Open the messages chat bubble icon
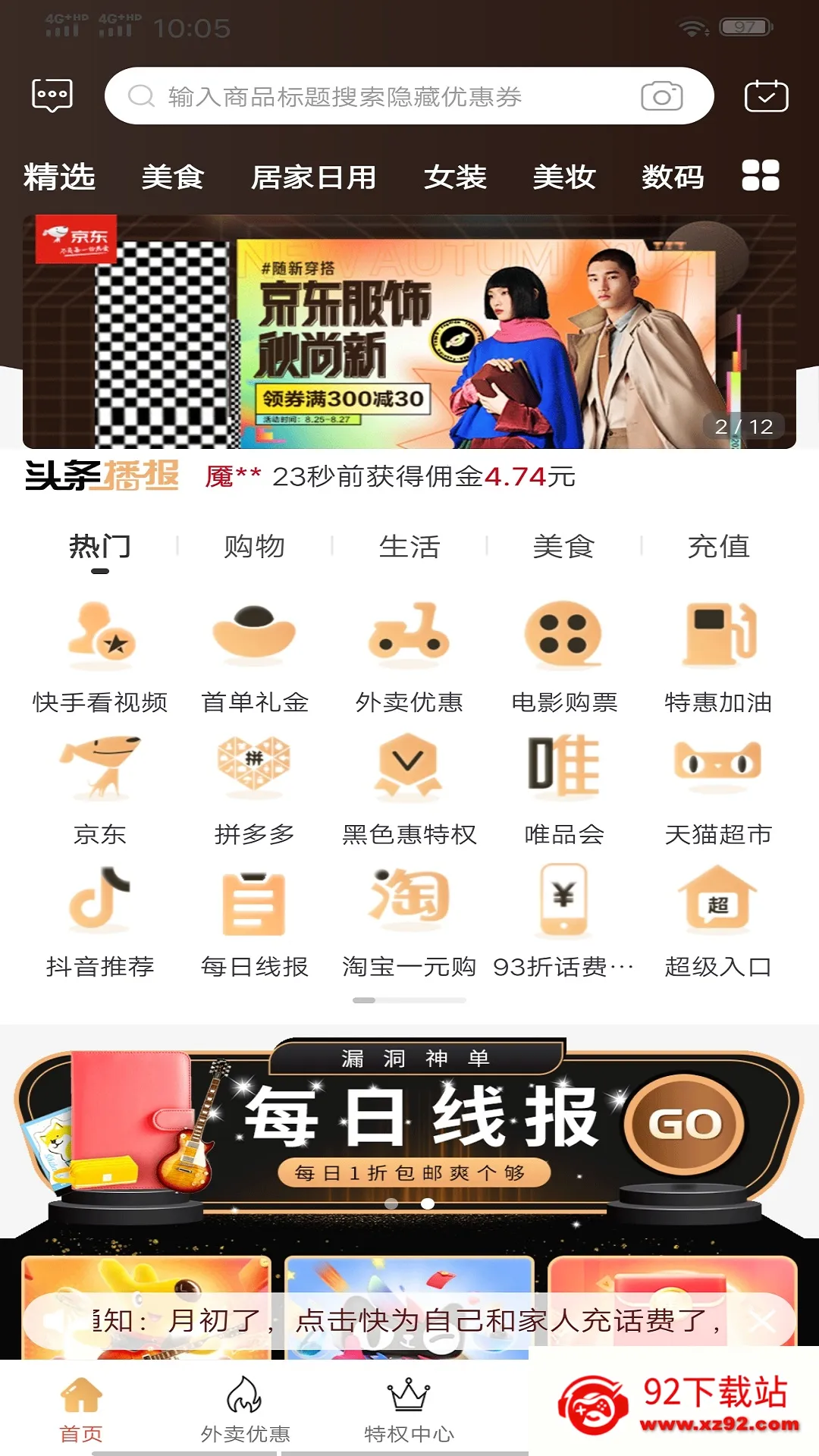The image size is (819, 1456). [52, 96]
